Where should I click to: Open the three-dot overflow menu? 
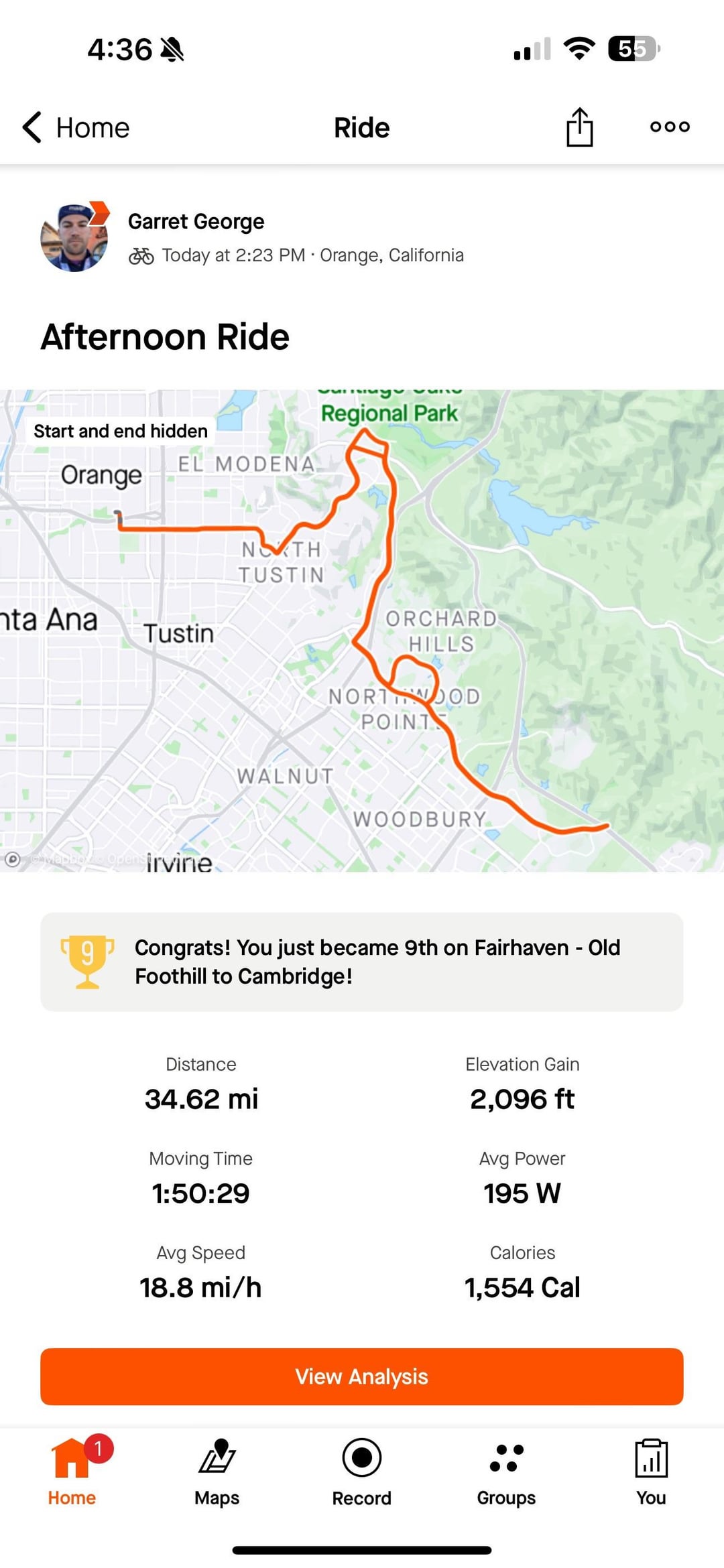click(670, 127)
